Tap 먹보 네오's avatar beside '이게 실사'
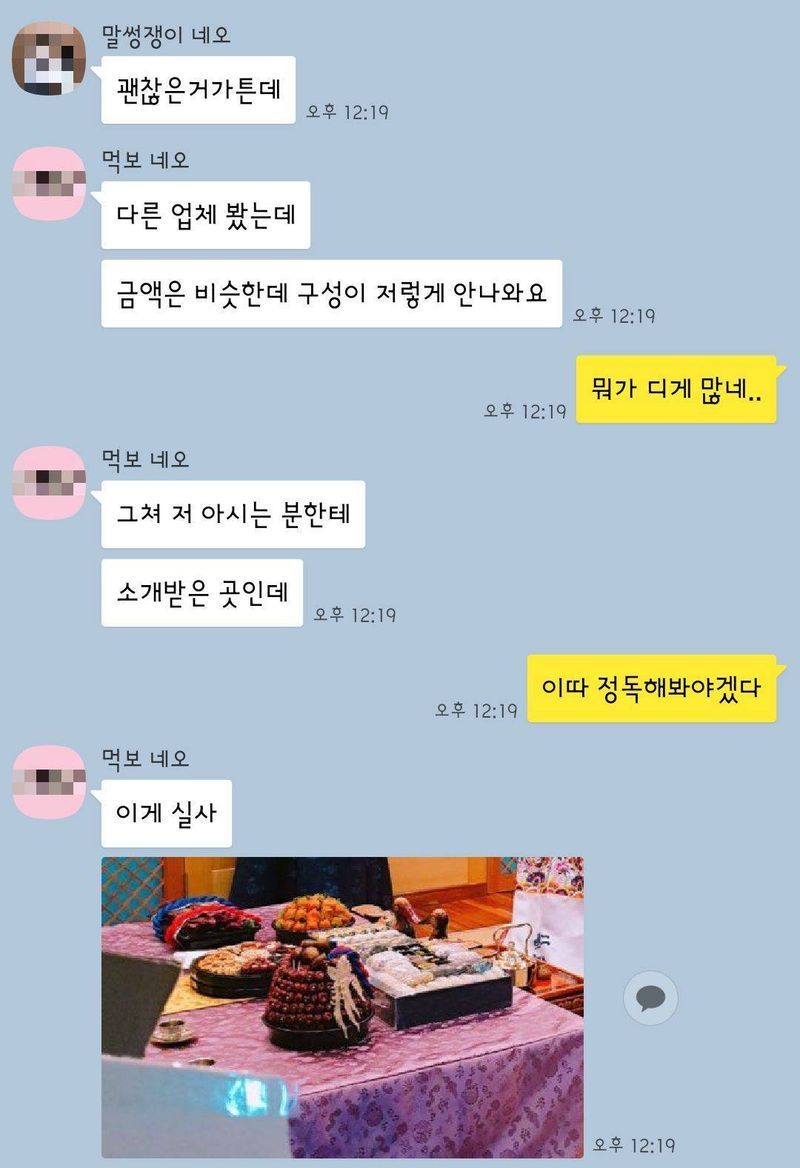Screen dimensions: 800x1168 [48, 782]
